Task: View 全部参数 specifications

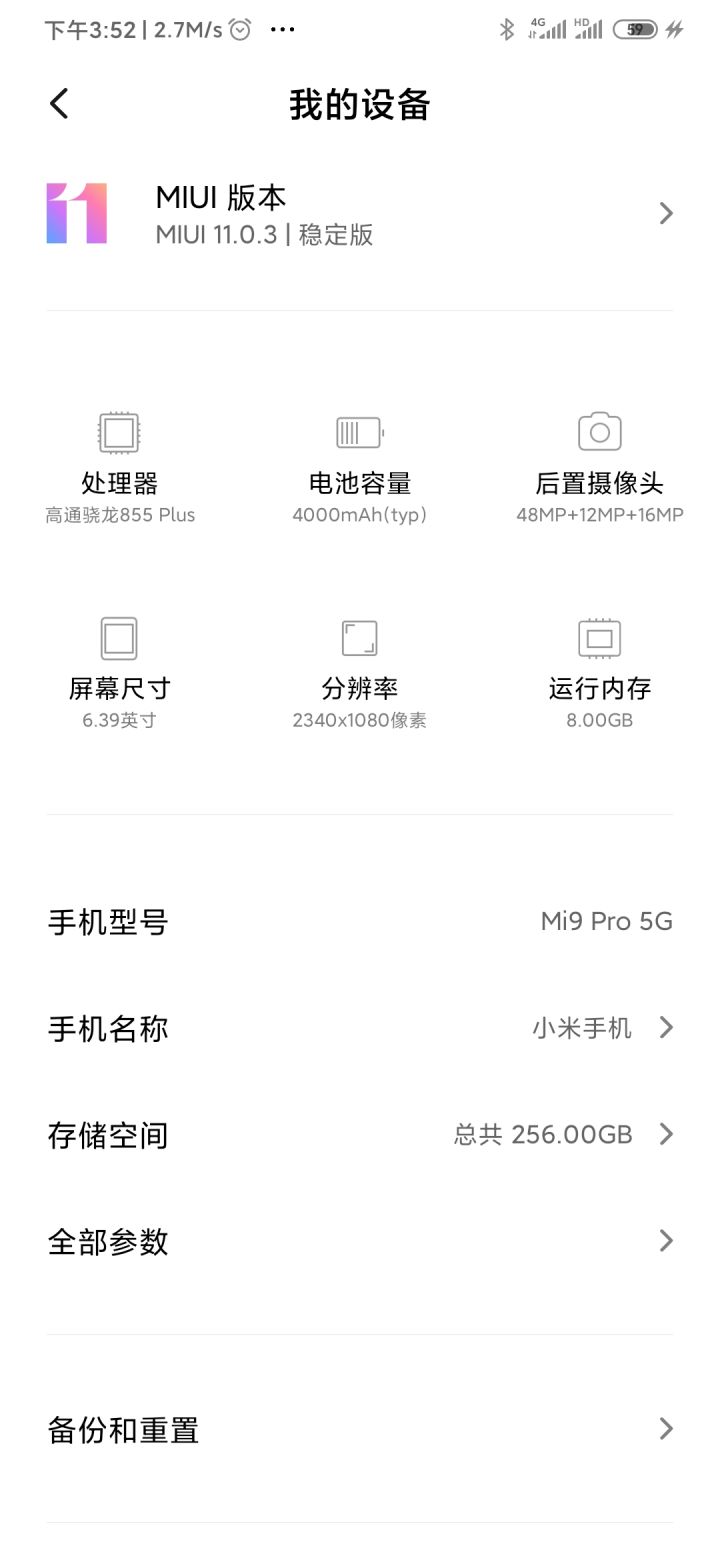Action: coord(360,1241)
